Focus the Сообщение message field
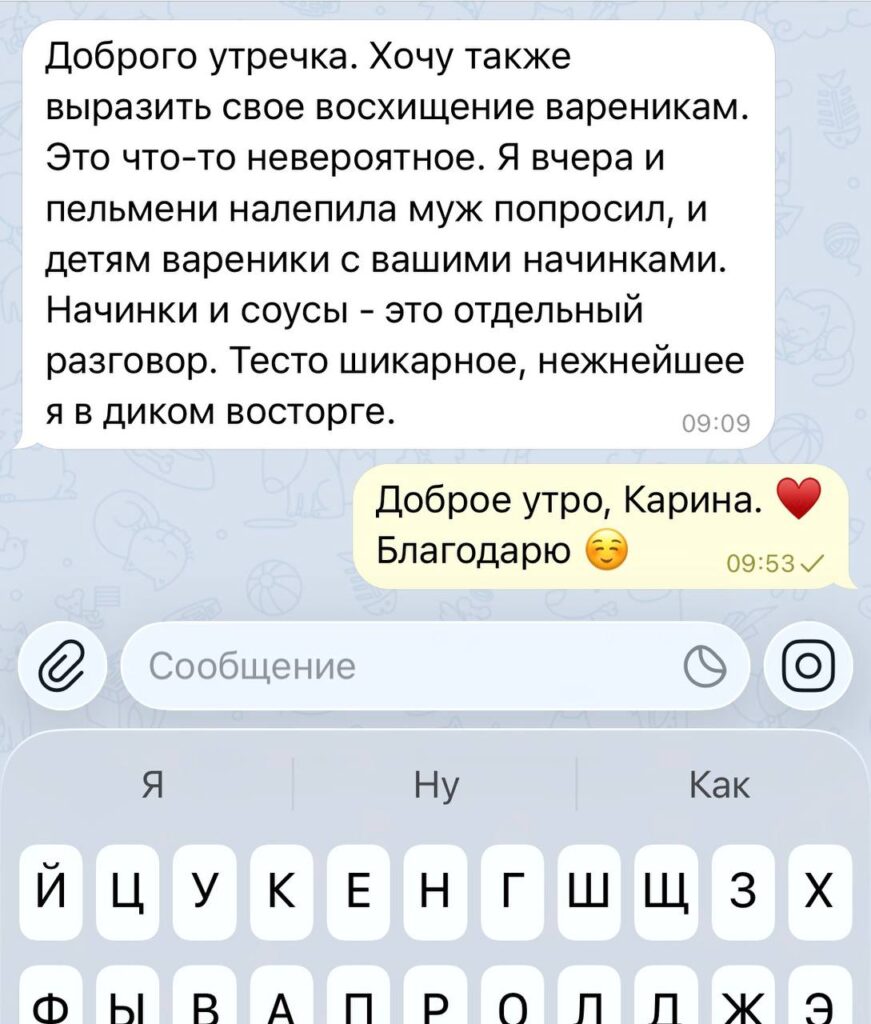Screen dimensions: 871x1024 pyautogui.click(x=400, y=666)
